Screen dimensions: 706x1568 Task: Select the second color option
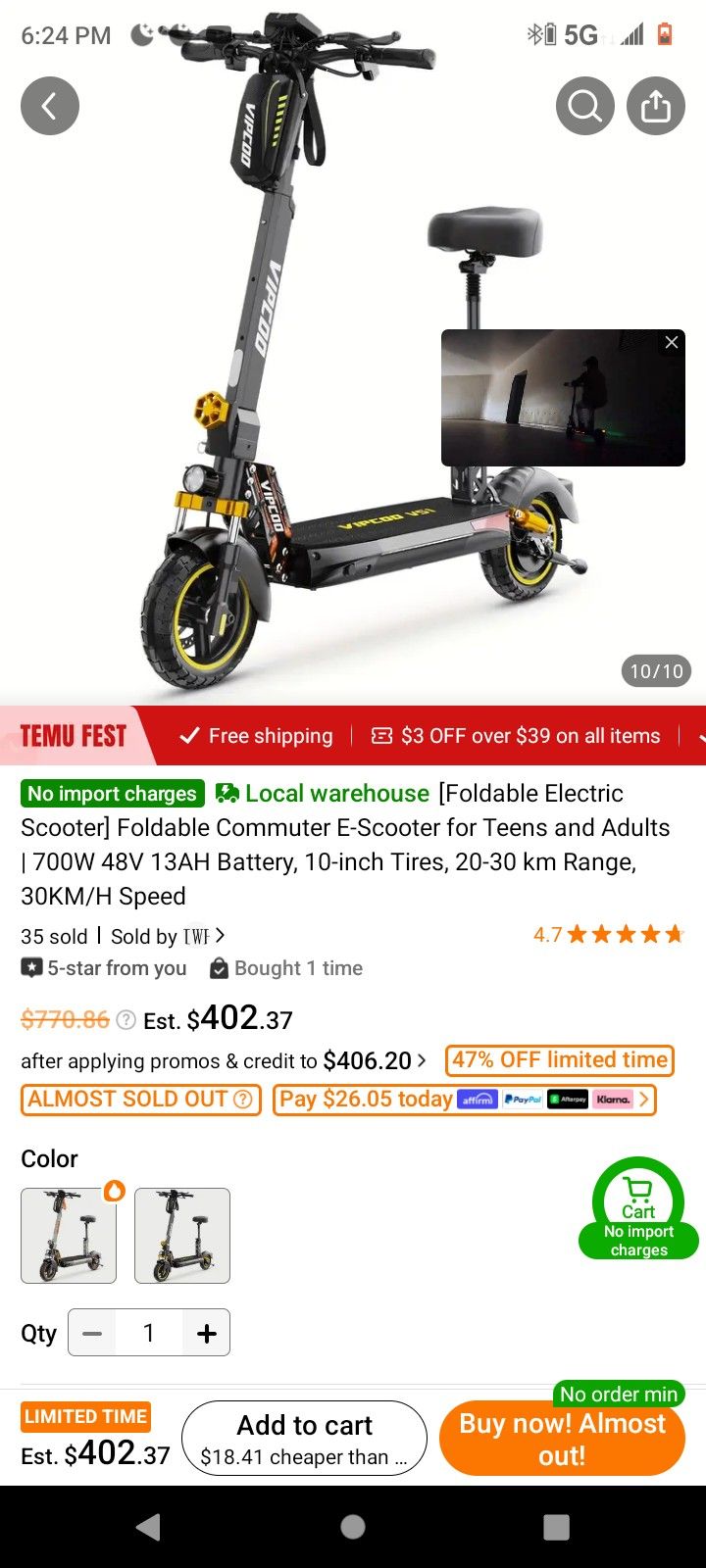click(x=182, y=1236)
